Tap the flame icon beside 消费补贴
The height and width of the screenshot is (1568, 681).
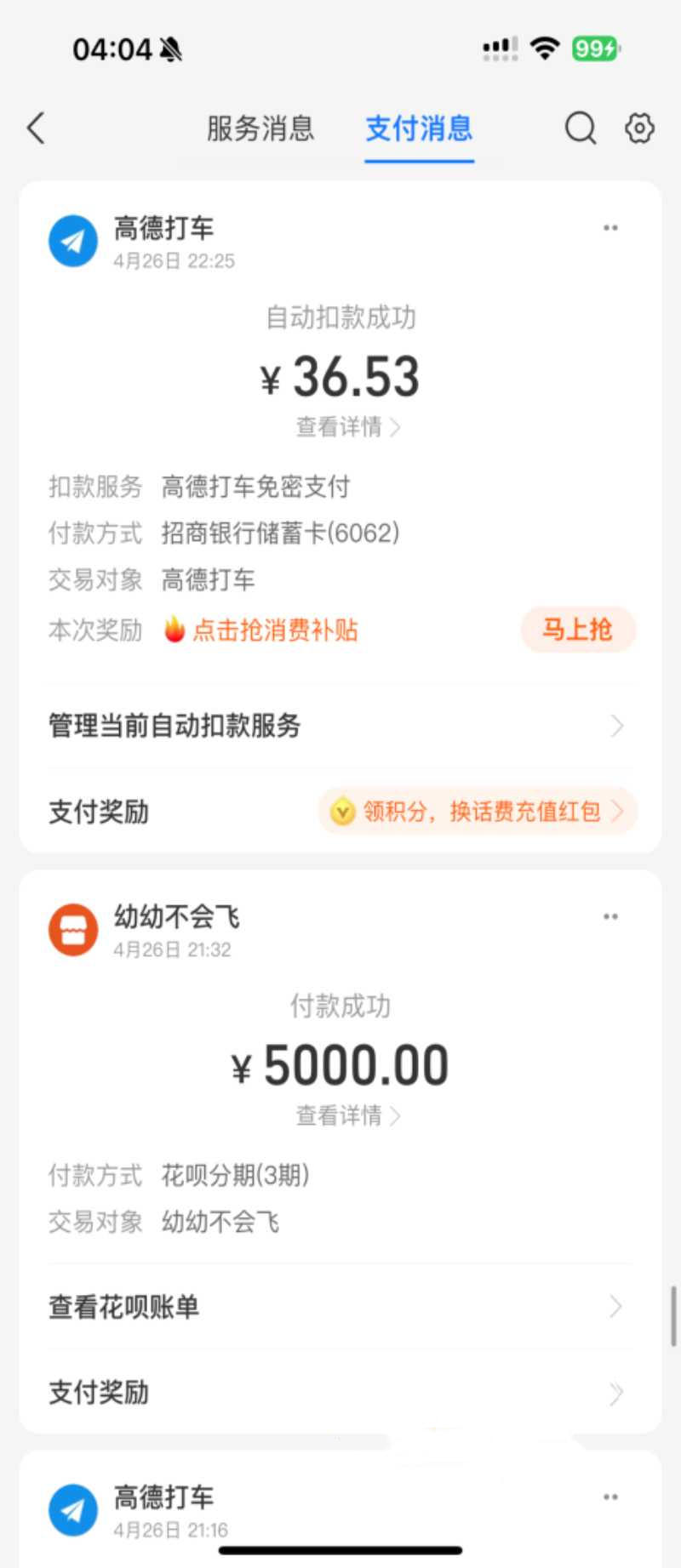click(174, 630)
